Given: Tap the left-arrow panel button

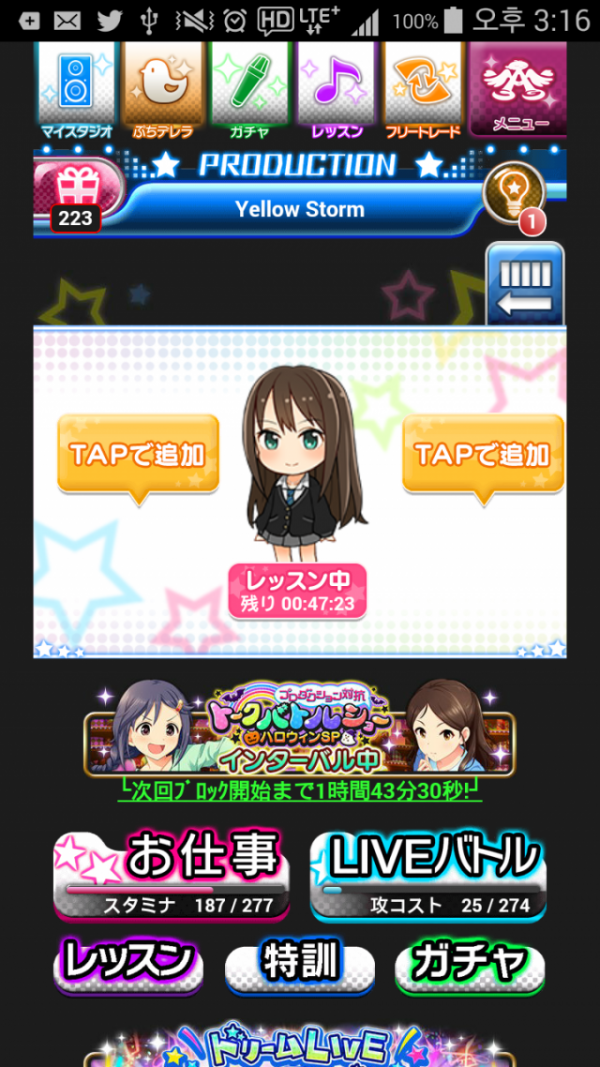Looking at the screenshot, I should pyautogui.click(x=525, y=286).
